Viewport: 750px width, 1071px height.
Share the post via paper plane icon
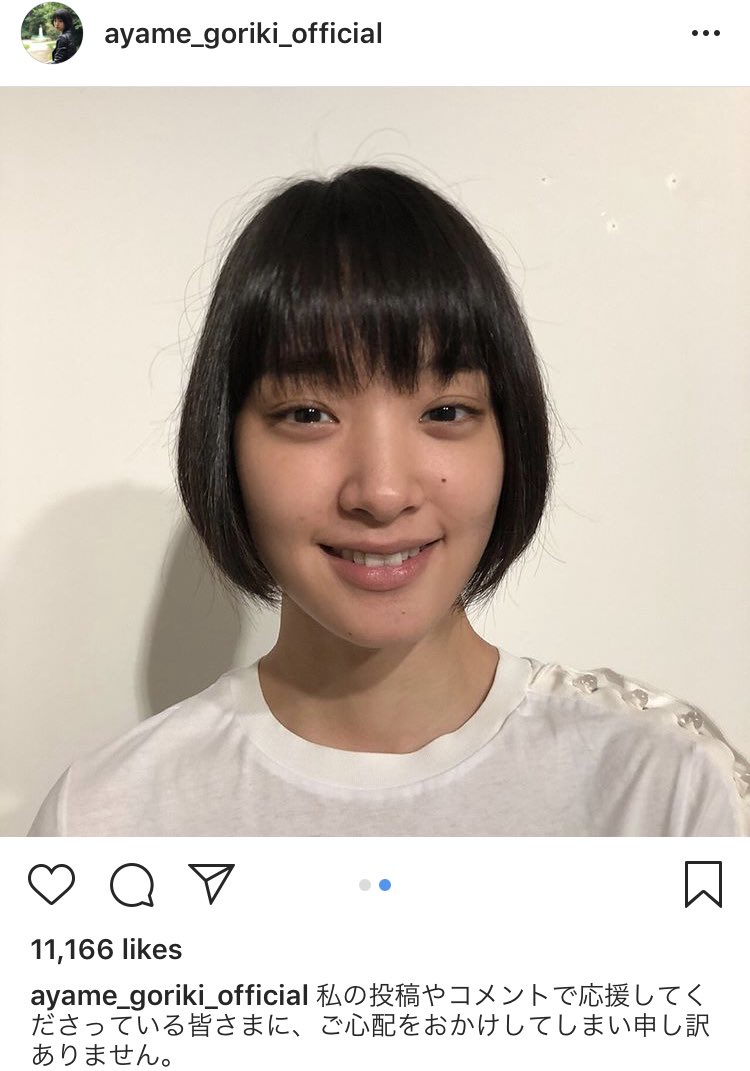click(x=211, y=884)
